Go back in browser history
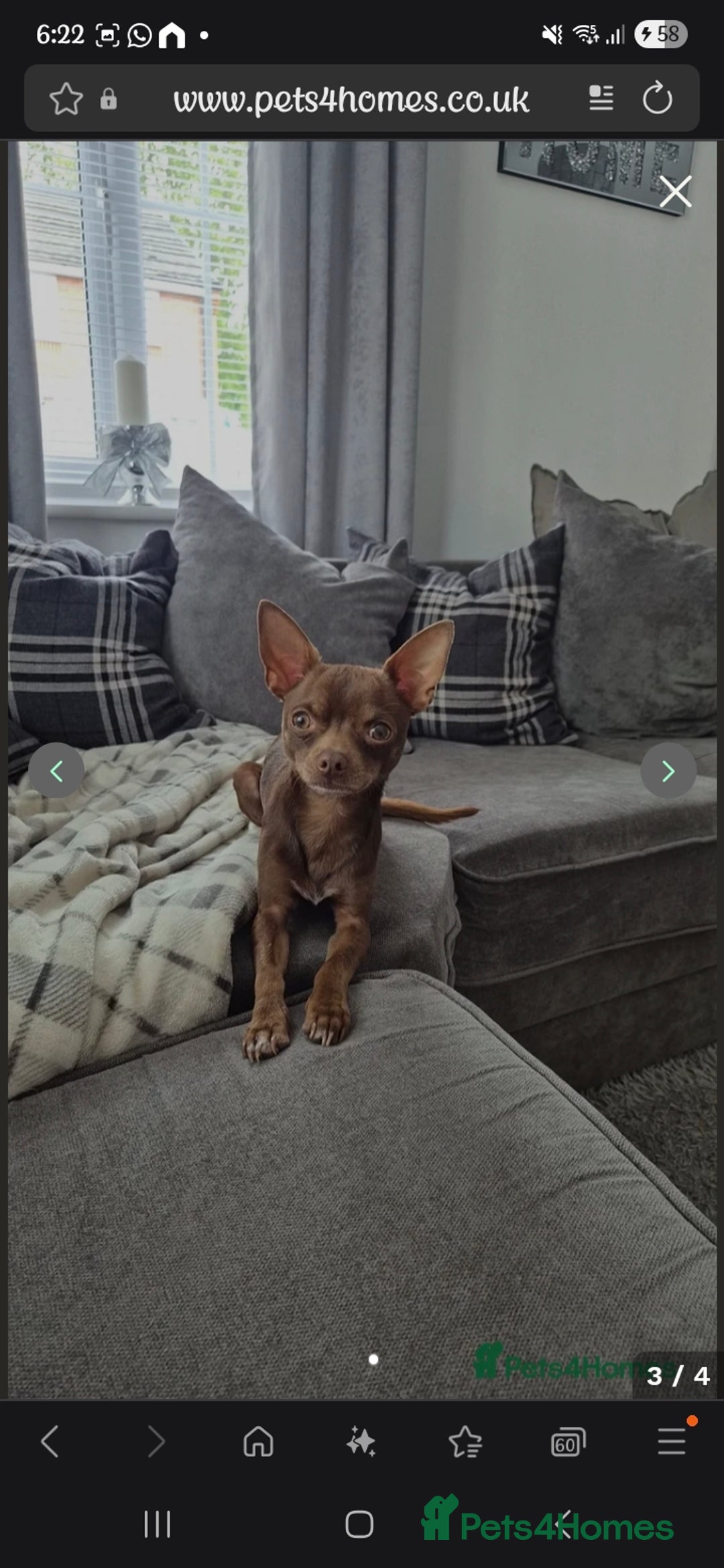724x1568 pixels. point(50,1441)
